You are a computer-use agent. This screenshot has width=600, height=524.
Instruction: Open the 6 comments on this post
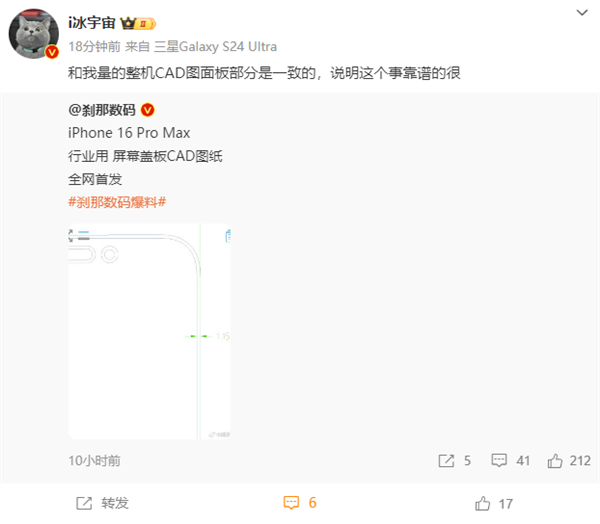coord(300,503)
